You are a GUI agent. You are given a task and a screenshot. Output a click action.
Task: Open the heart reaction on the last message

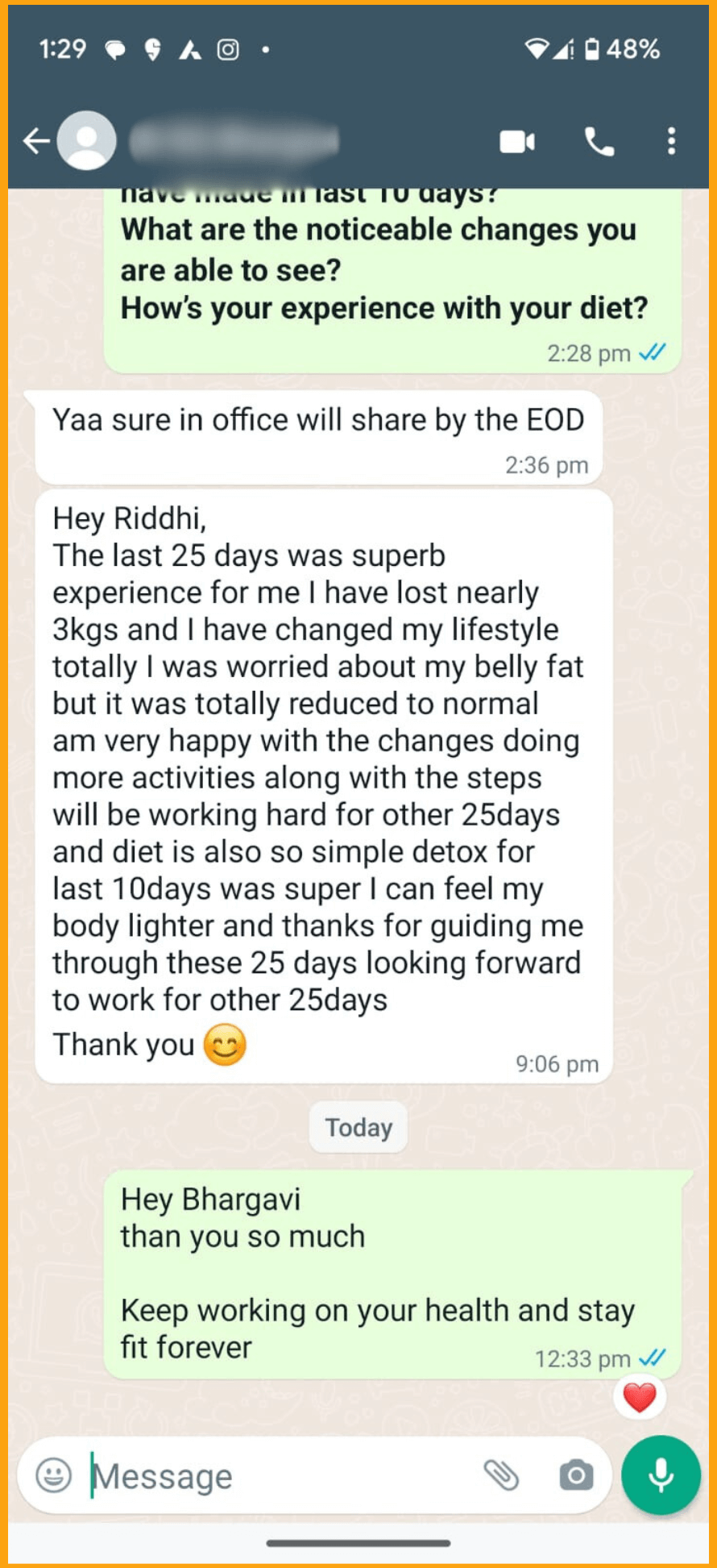pos(640,1397)
